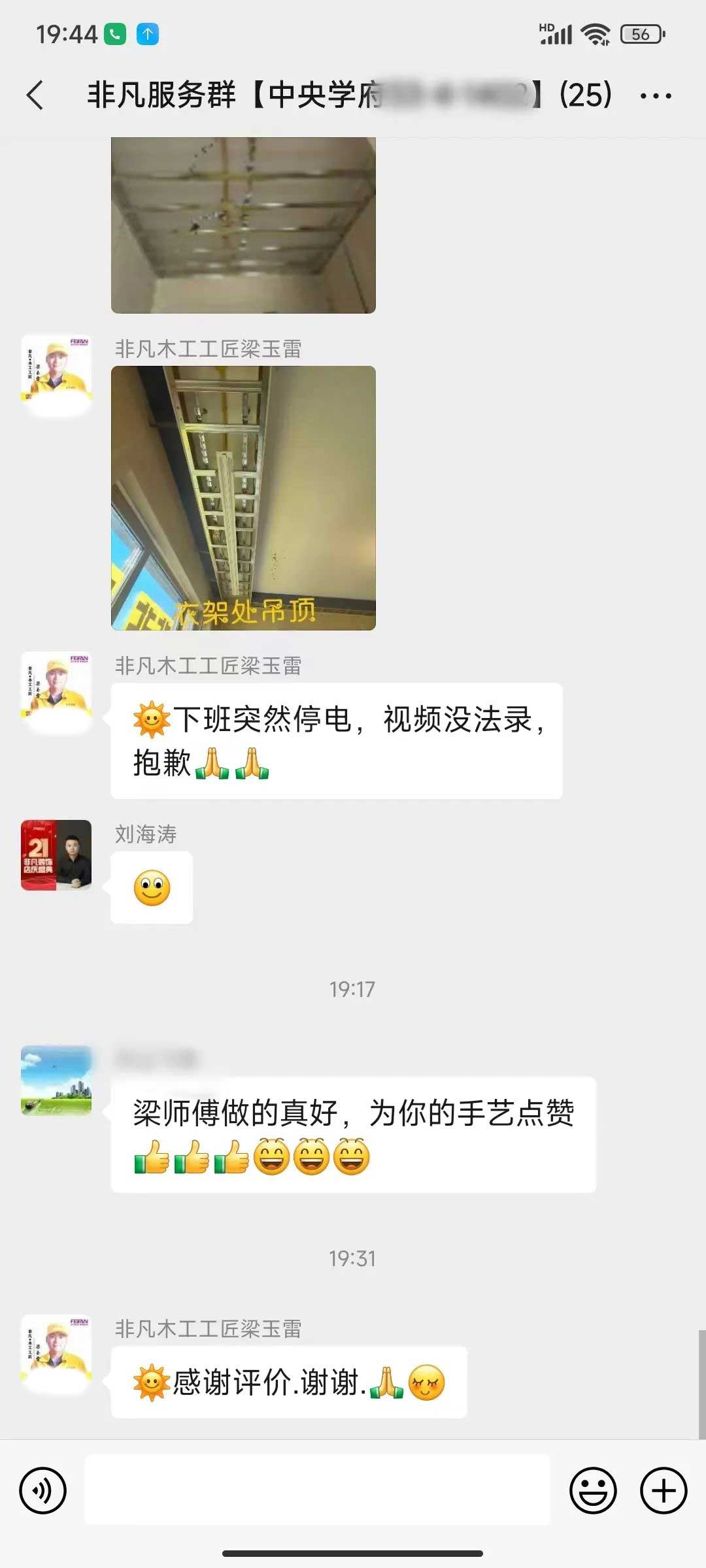Open 刘海涛's profile avatar
The height and width of the screenshot is (1568, 706).
pyautogui.click(x=56, y=855)
